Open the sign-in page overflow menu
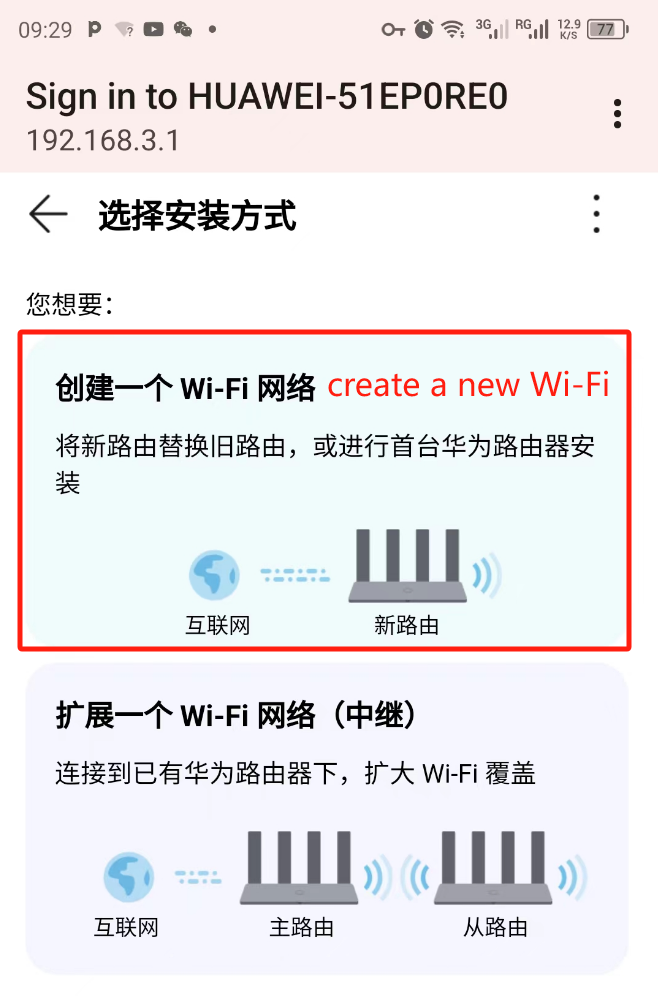The image size is (661, 1006). tap(619, 114)
